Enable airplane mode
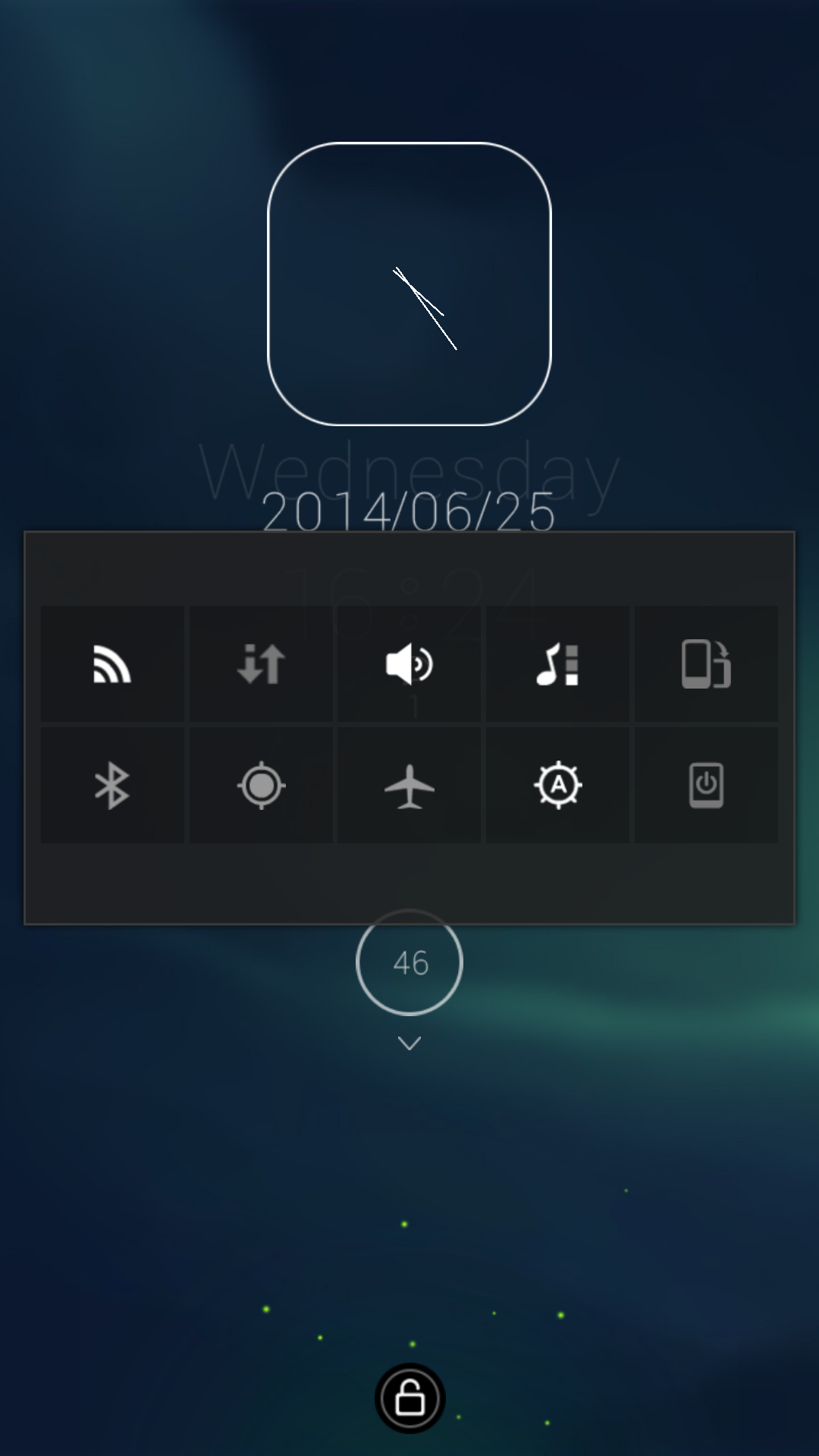This screenshot has width=819, height=1456. pyautogui.click(x=409, y=785)
